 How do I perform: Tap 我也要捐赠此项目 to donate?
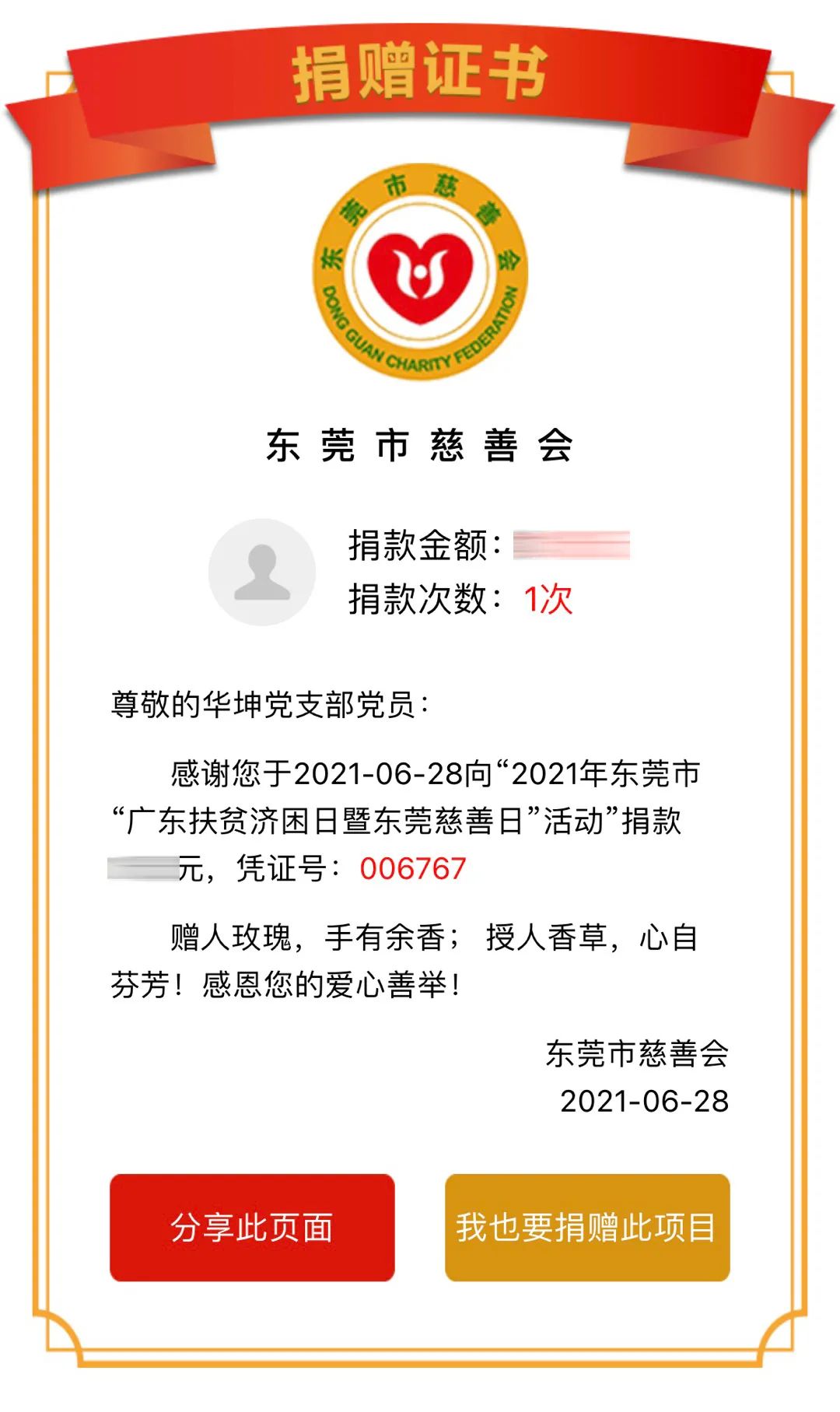[586, 1227]
